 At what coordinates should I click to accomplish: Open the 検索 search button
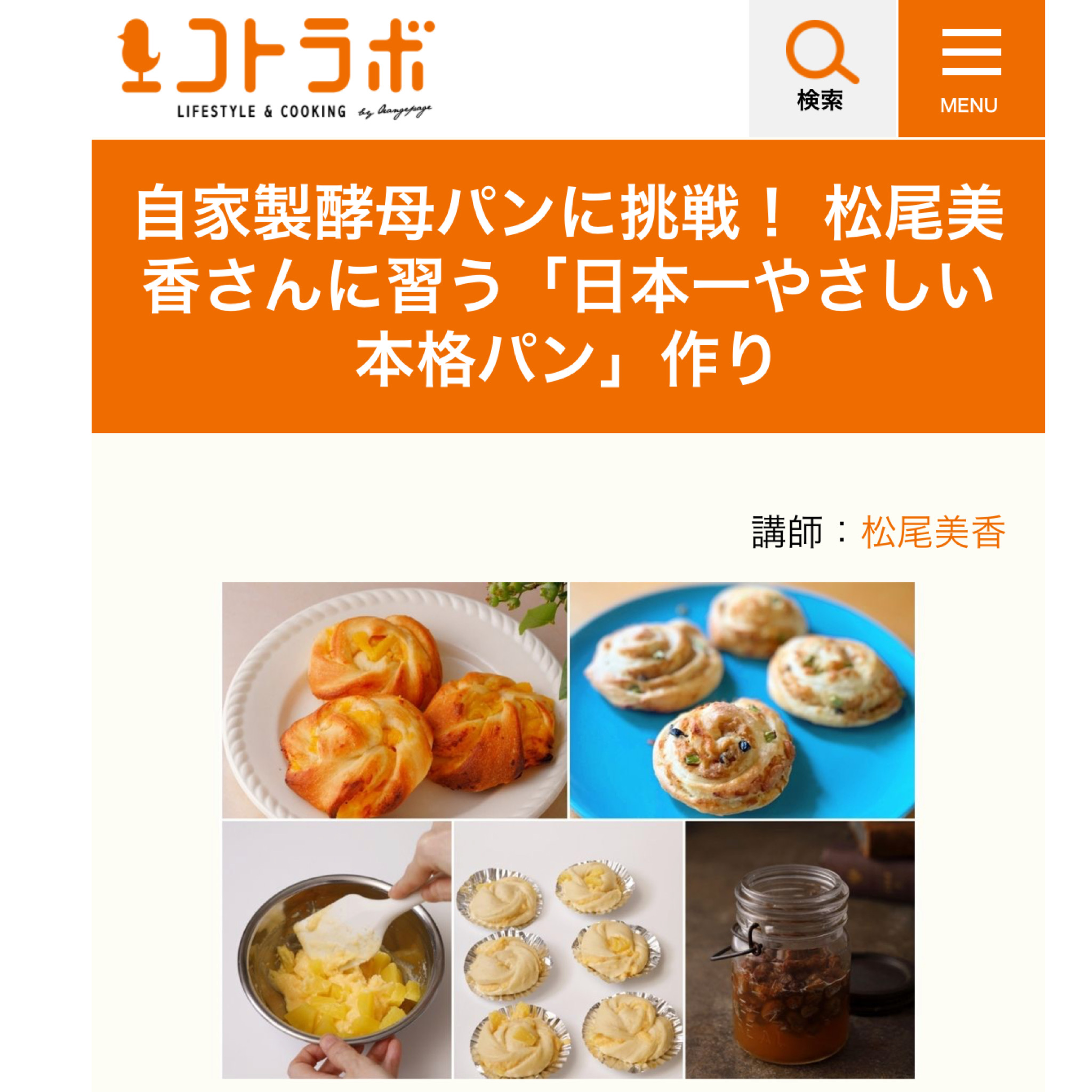point(822,68)
